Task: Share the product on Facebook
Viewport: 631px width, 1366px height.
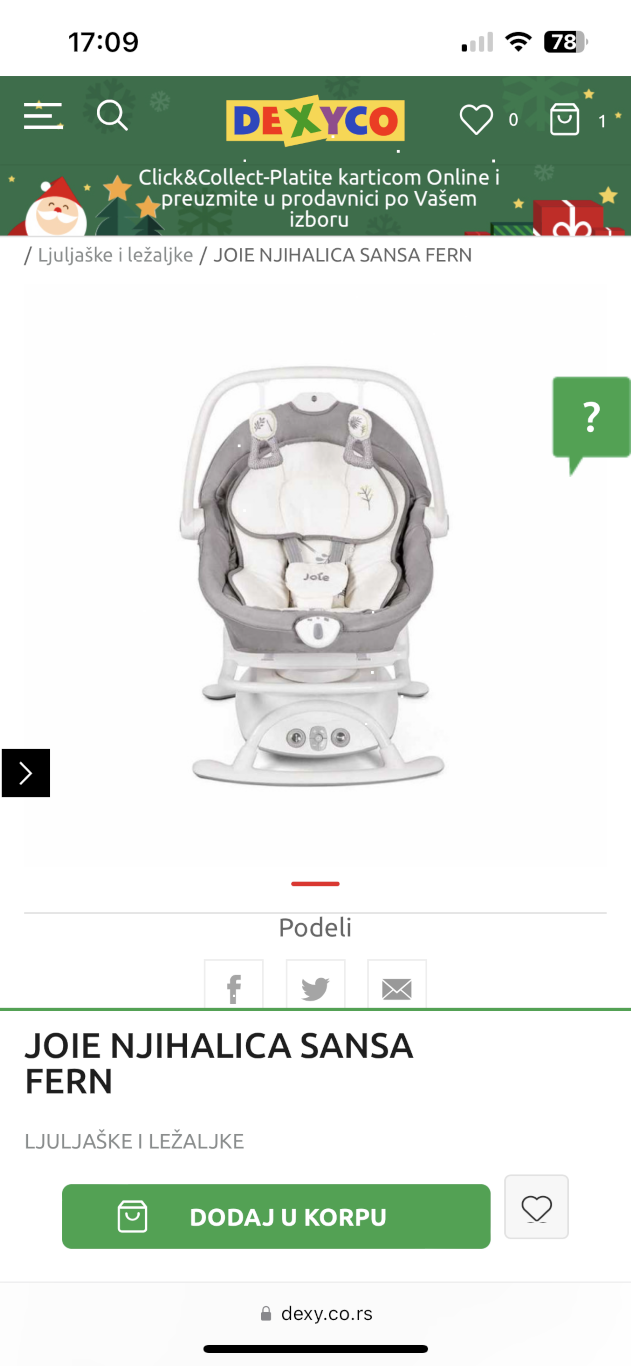Action: [x=234, y=987]
